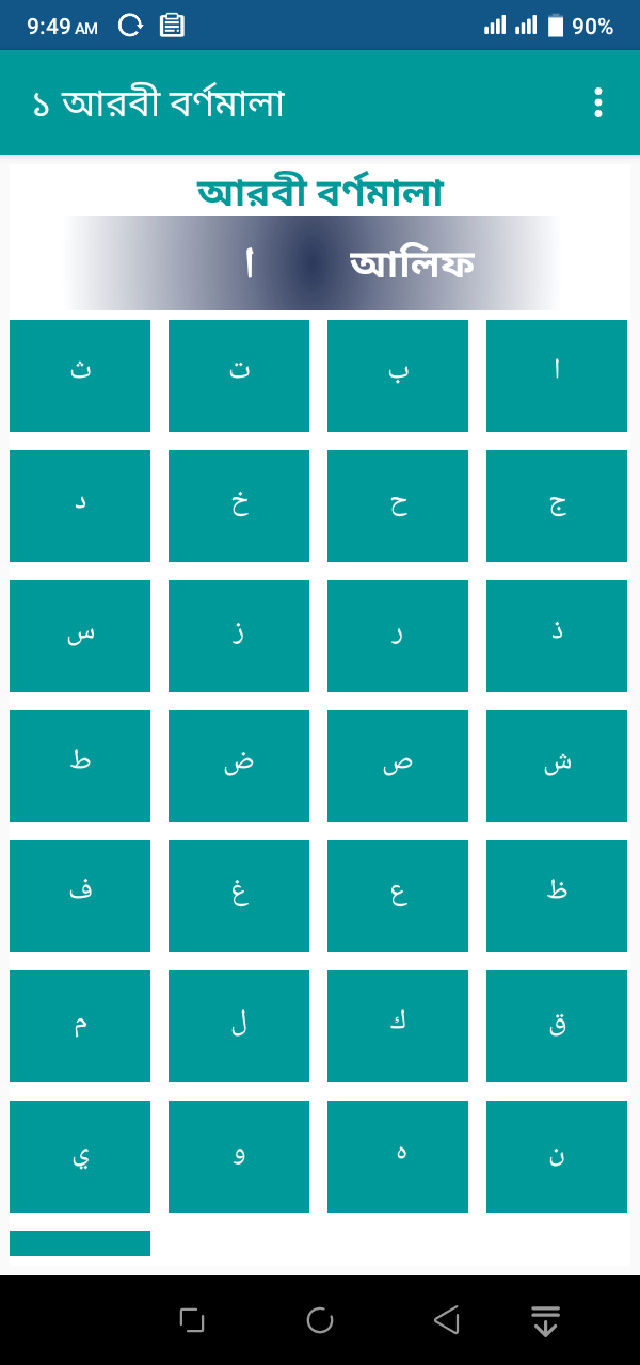Select the Qaf (ق) letter tile

(x=556, y=1026)
